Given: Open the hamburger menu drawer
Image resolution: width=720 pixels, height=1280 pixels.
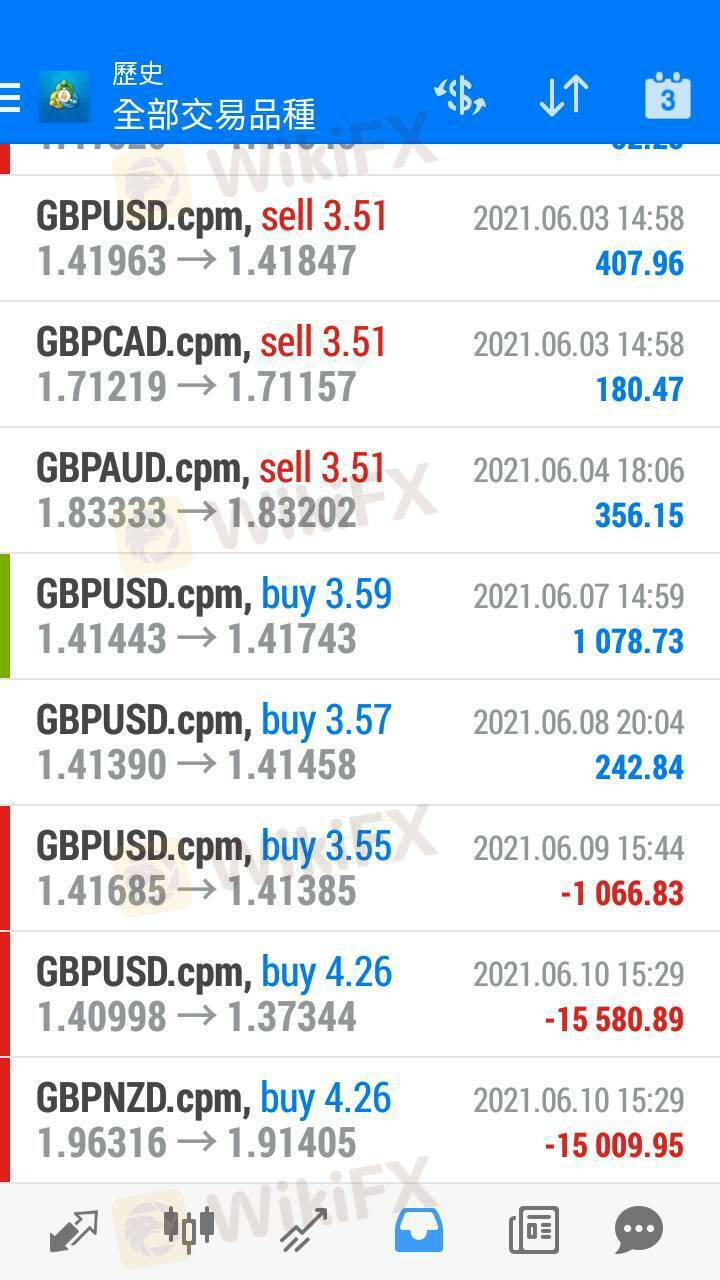Looking at the screenshot, I should (10, 98).
